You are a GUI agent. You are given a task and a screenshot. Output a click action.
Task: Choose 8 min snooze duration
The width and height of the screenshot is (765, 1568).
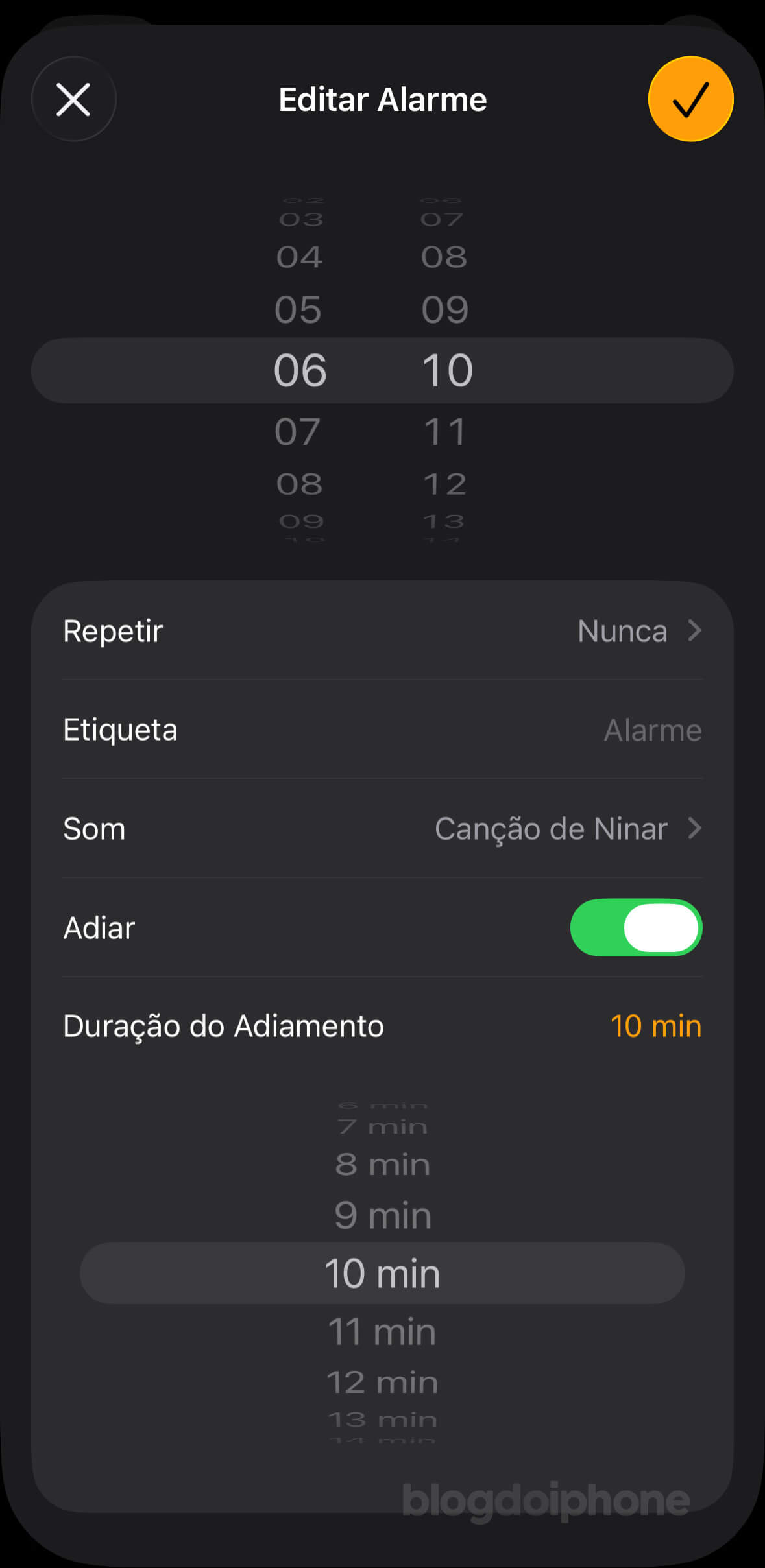[x=383, y=1165]
